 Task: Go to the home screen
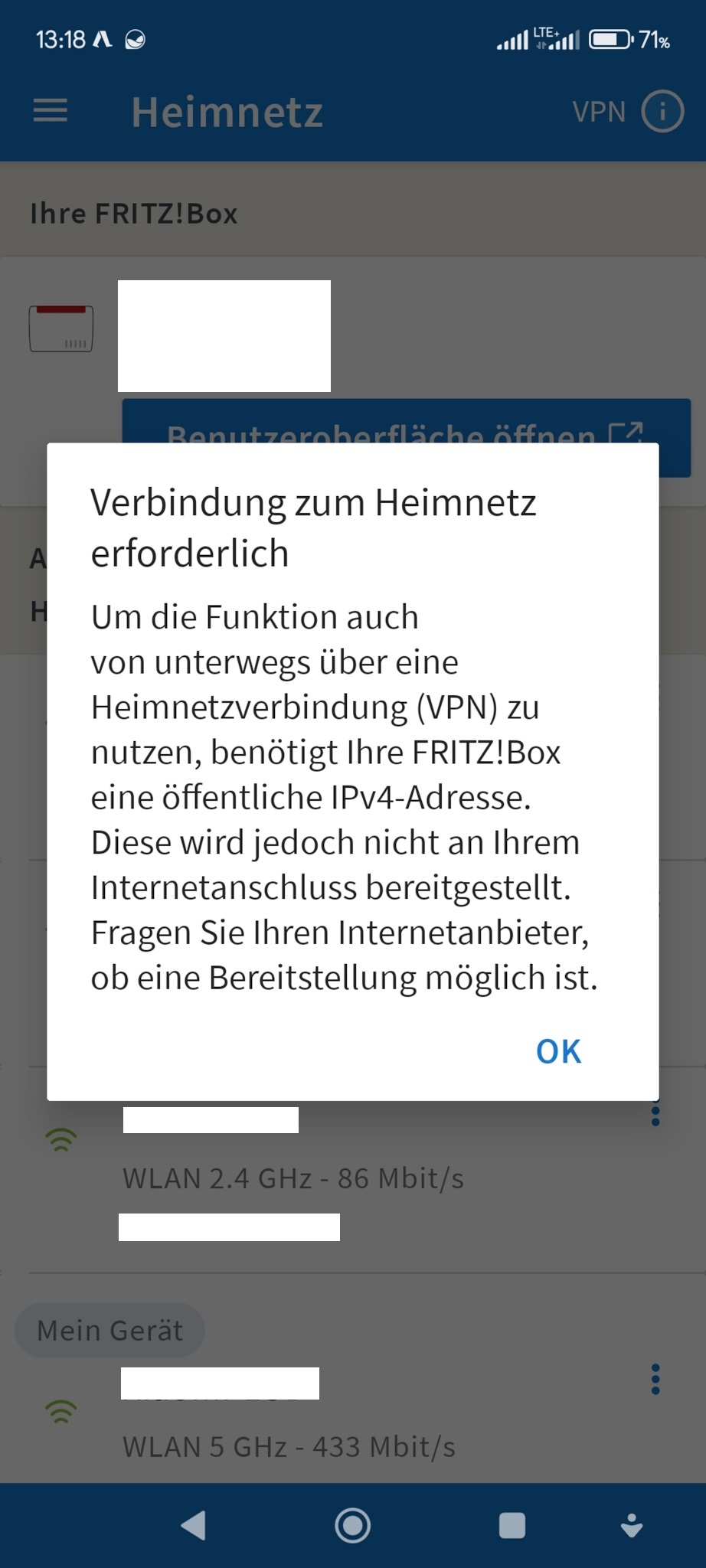pyautogui.click(x=352, y=1525)
